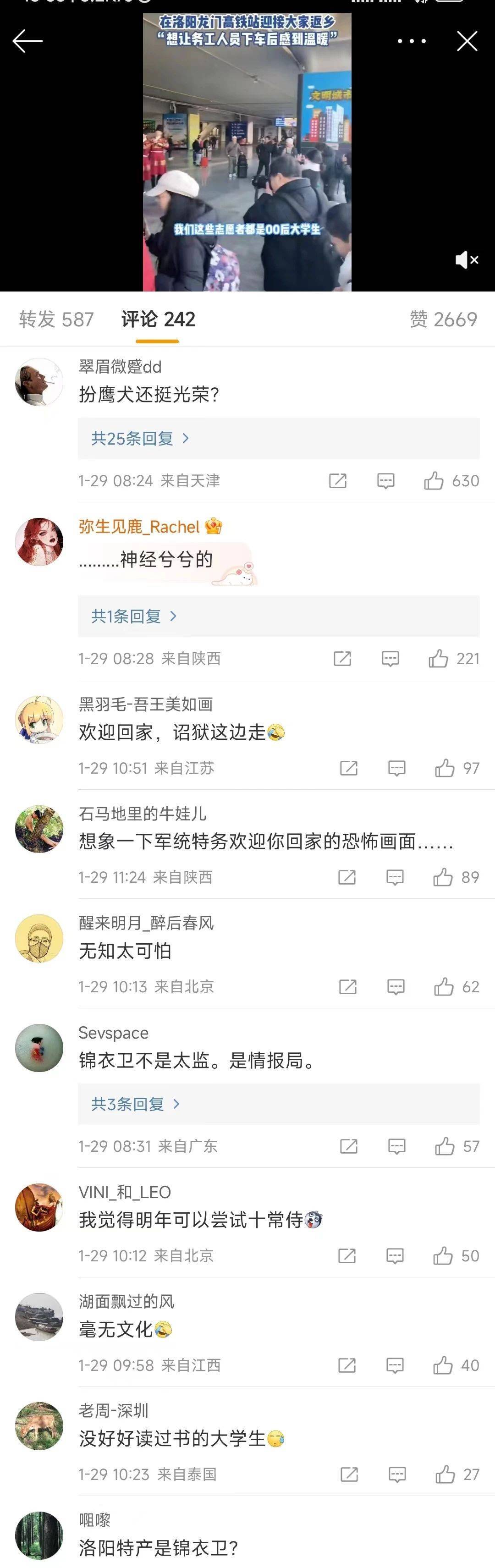Open 老周-深圳's profile avatar

click(39, 1426)
